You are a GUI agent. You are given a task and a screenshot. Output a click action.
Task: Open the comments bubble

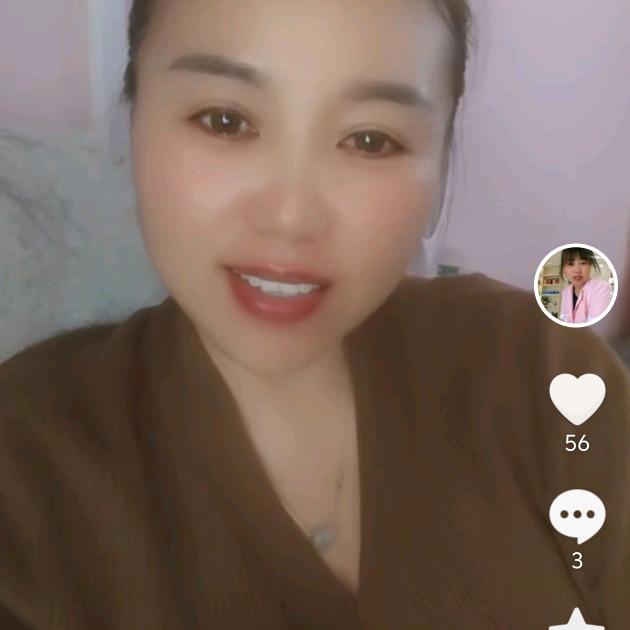(577, 516)
